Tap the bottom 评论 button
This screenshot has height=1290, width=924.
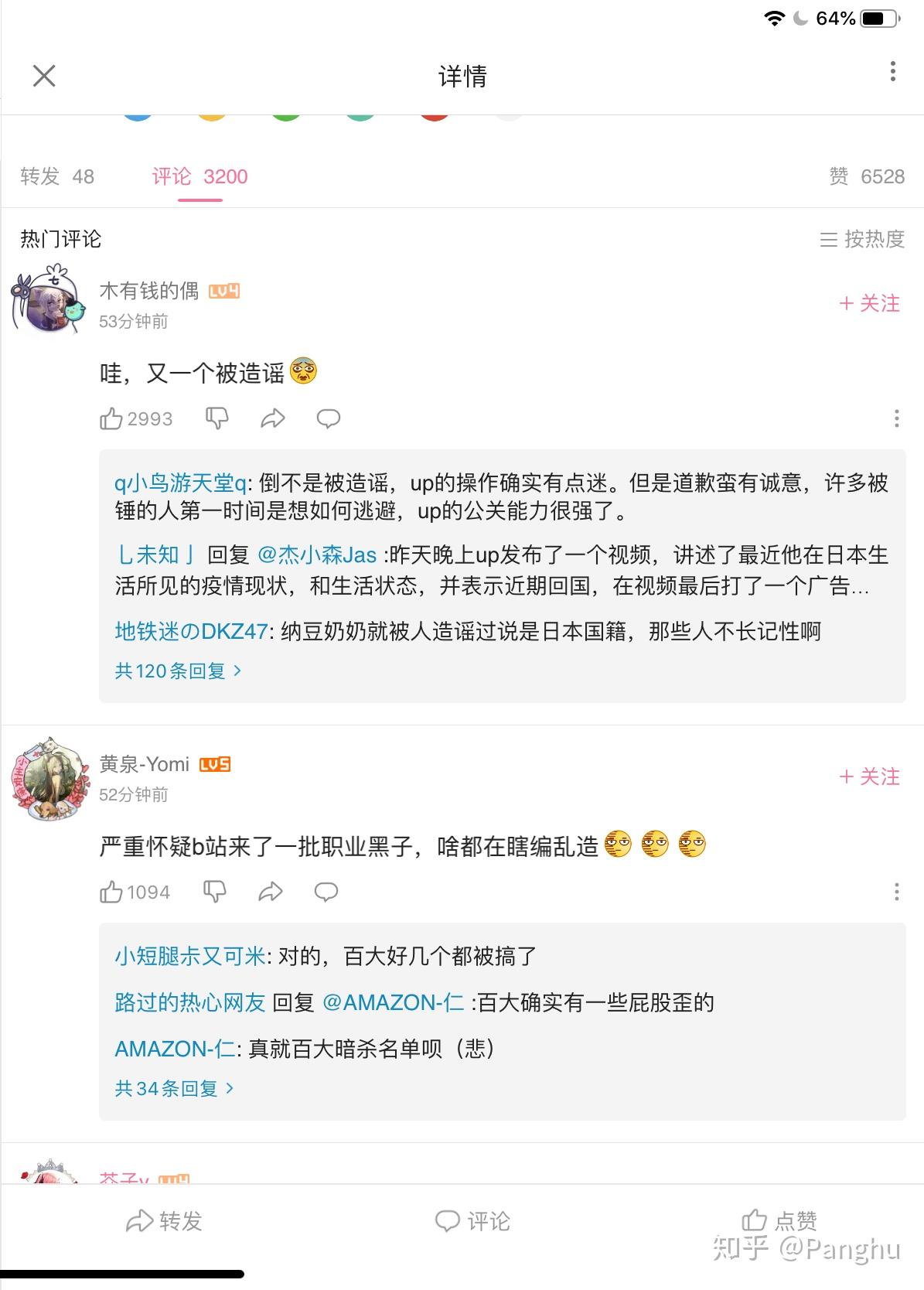pos(472,1221)
